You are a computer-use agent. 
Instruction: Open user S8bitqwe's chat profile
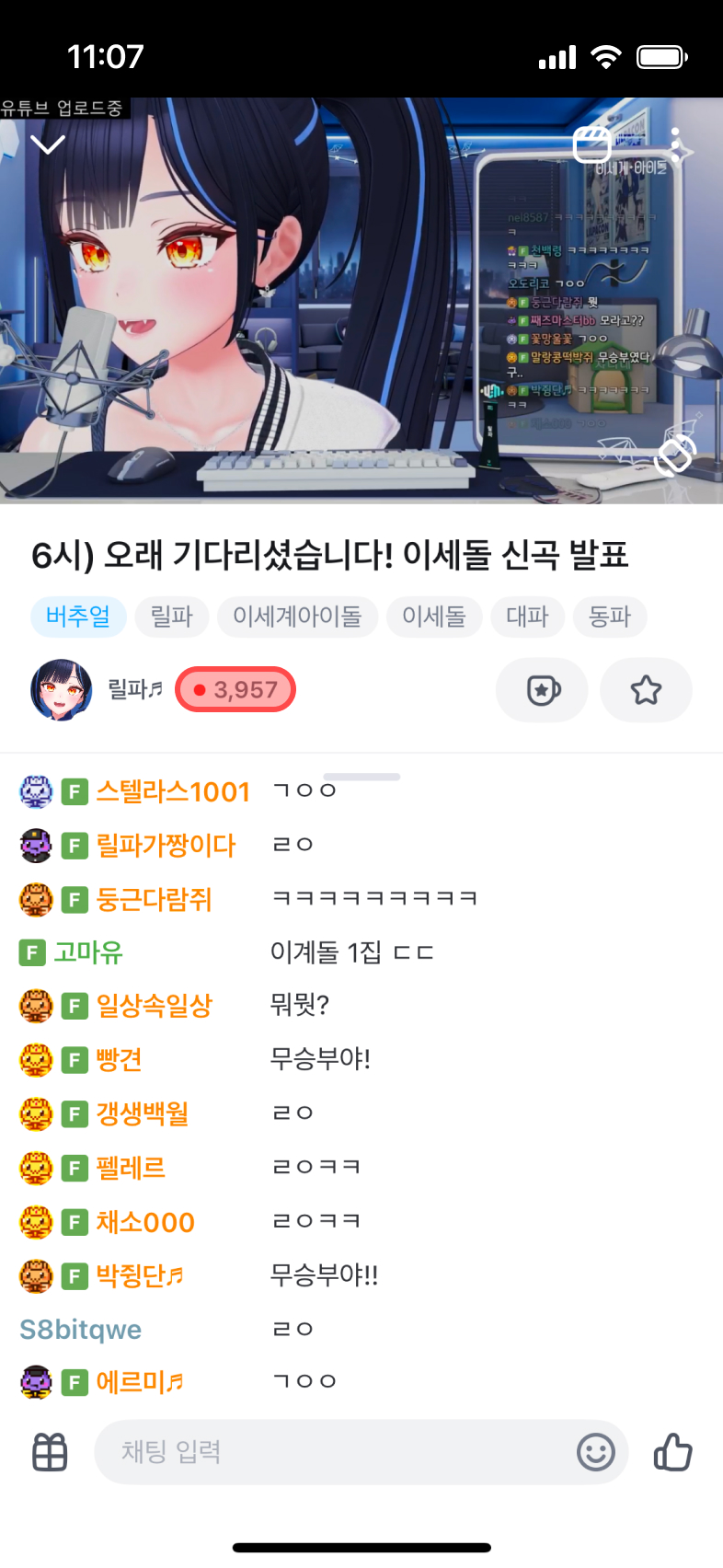[x=81, y=1330]
